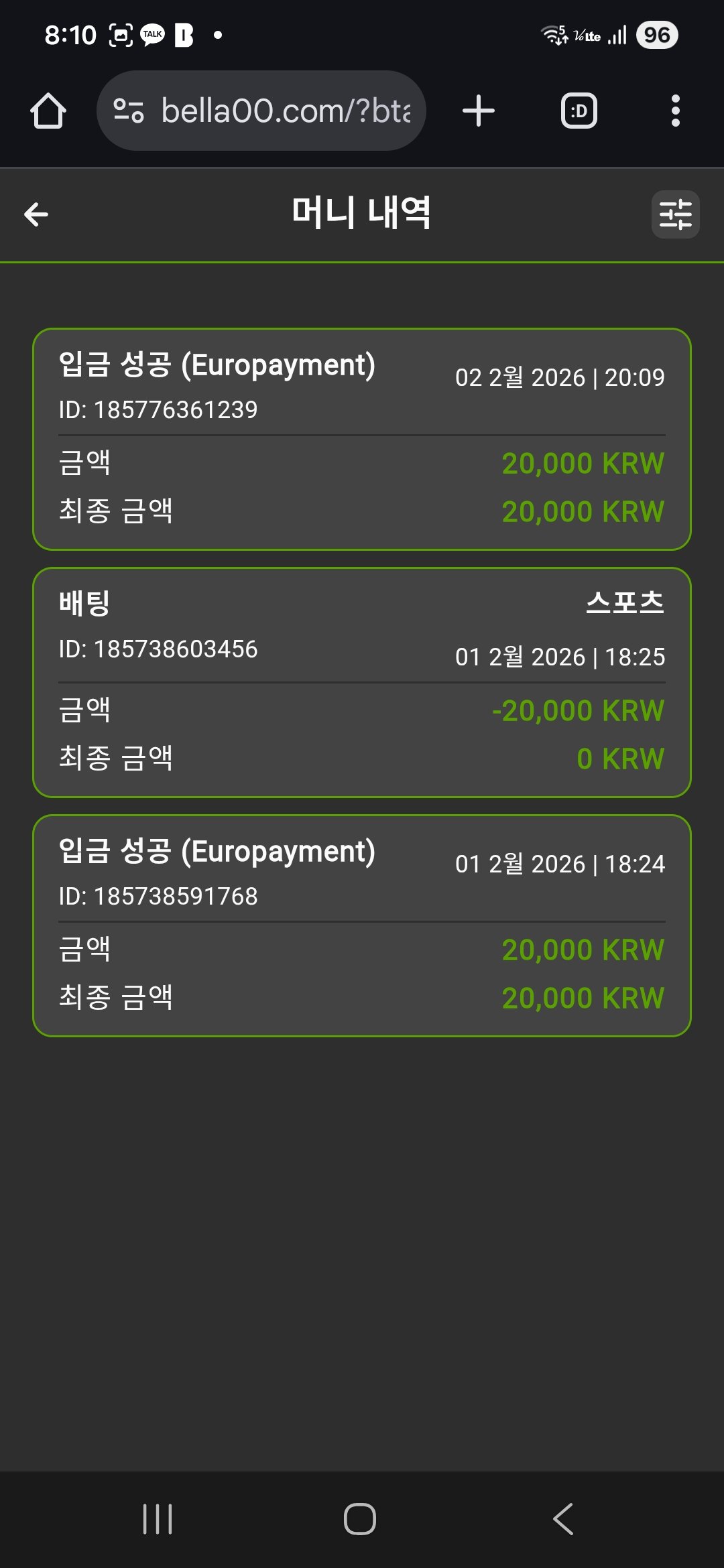Screen dimensions: 724x1568
Task: Show recent apps from navigation bar
Action: click(158, 1518)
